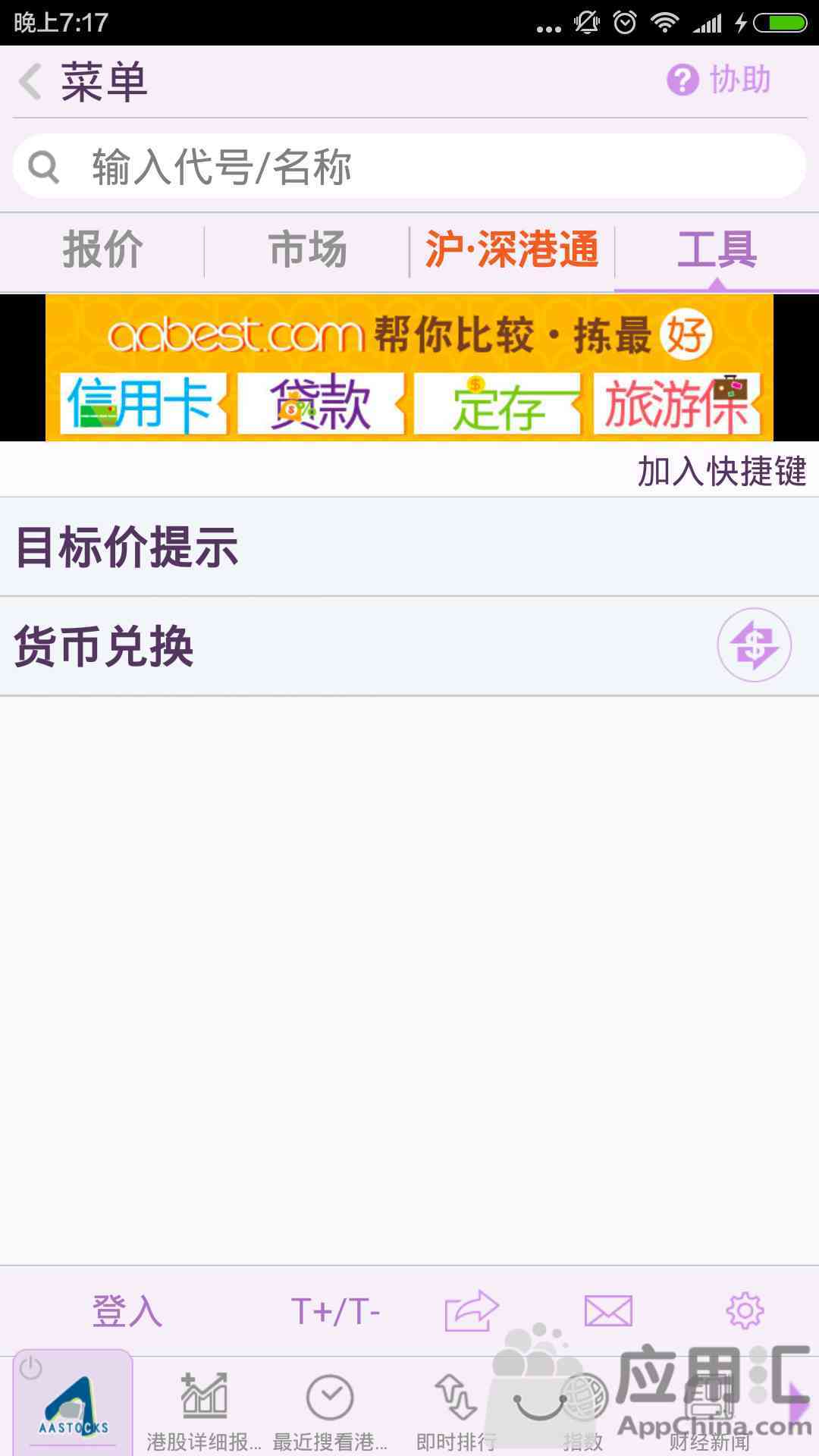Tap 登入 to log in
Image resolution: width=819 pixels, height=1456 pixels.
[x=127, y=1311]
